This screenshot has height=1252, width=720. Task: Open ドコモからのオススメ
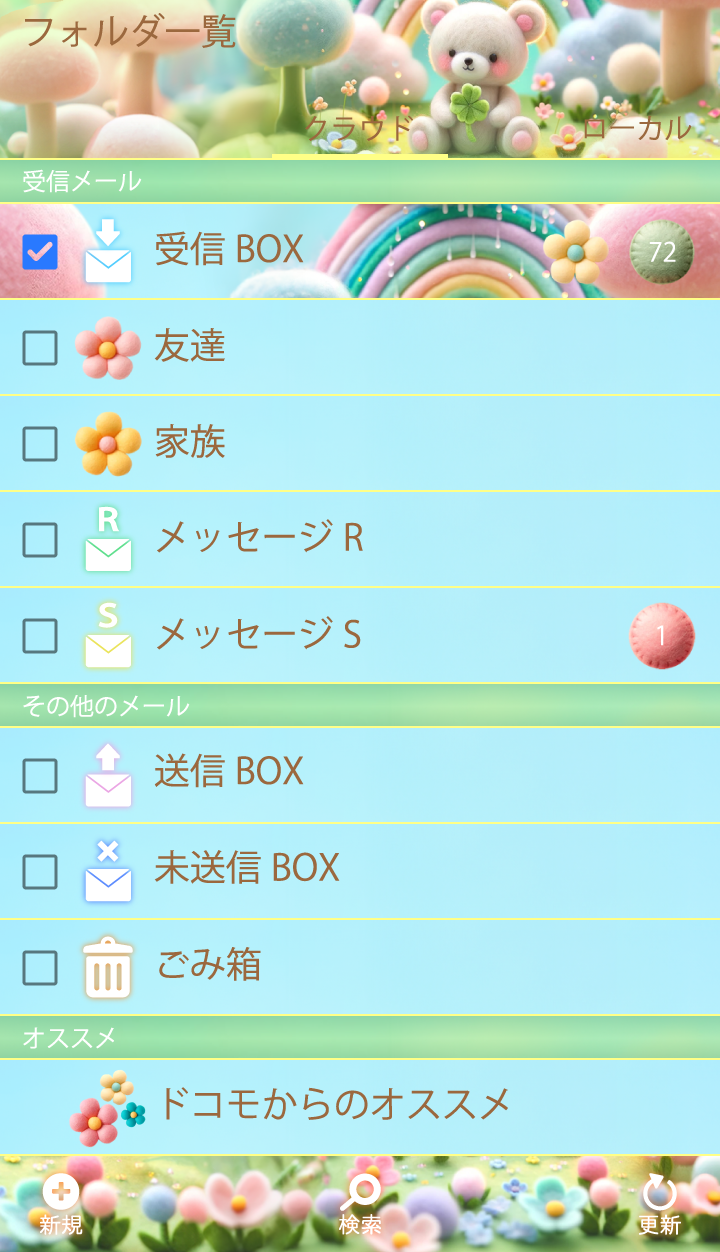(334, 1104)
